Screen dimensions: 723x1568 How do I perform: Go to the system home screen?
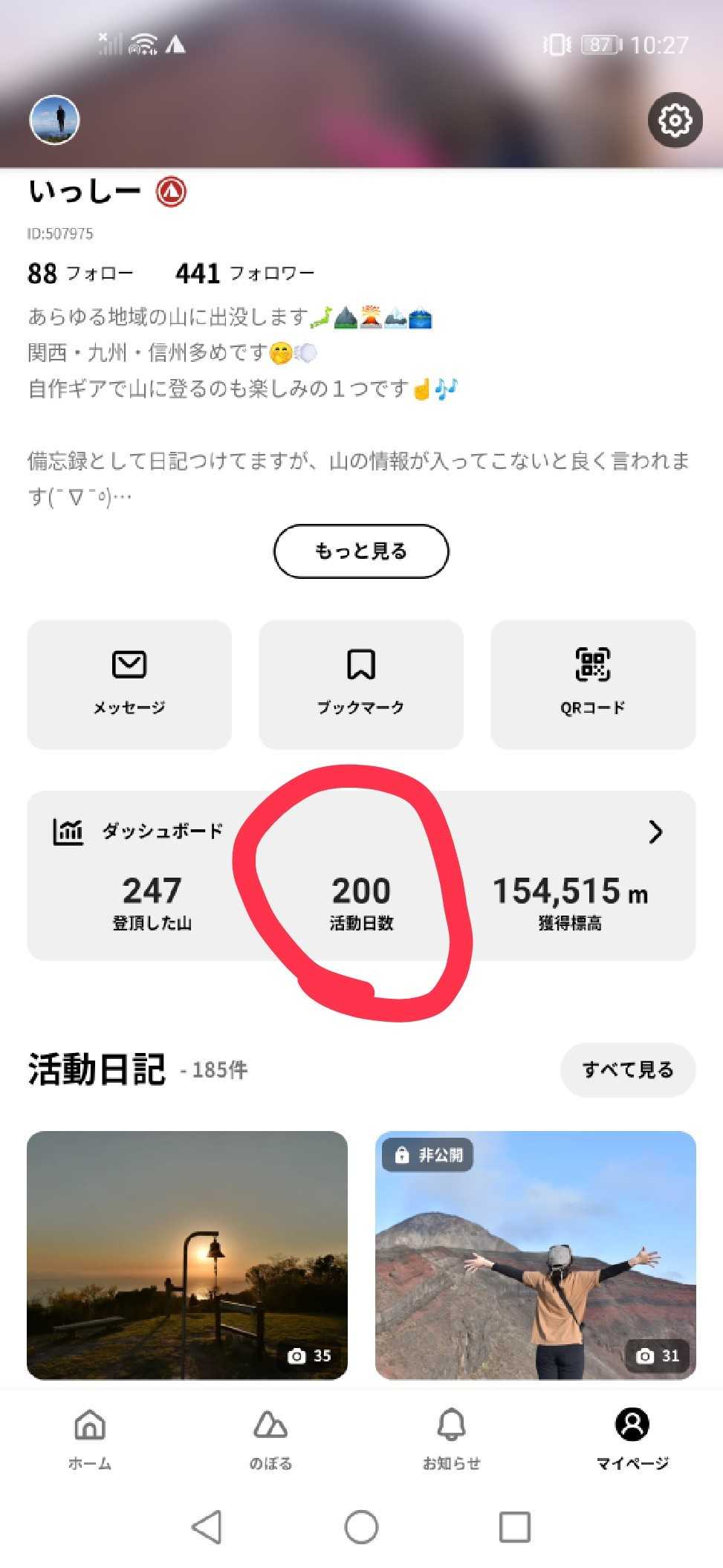361,1528
